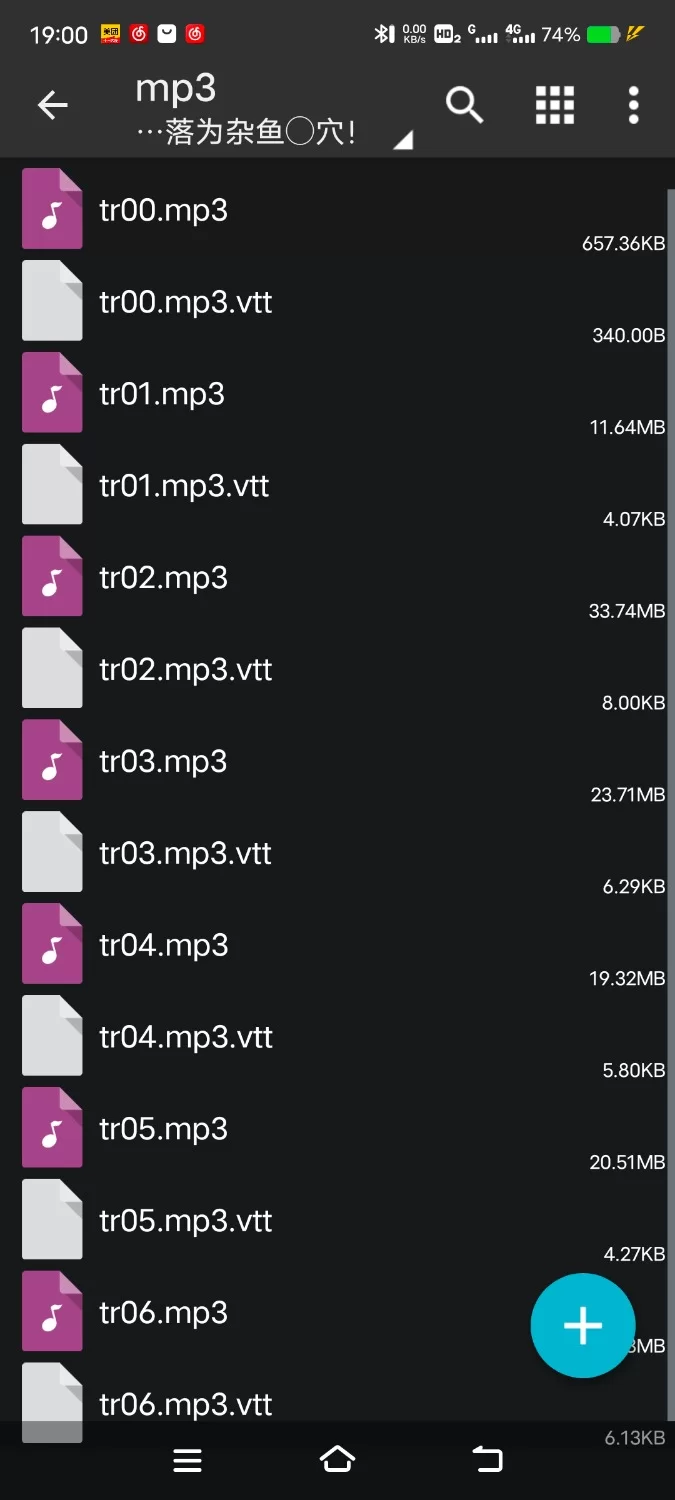
Task: Select tr03.mp3.vtt
Action: pos(186,855)
